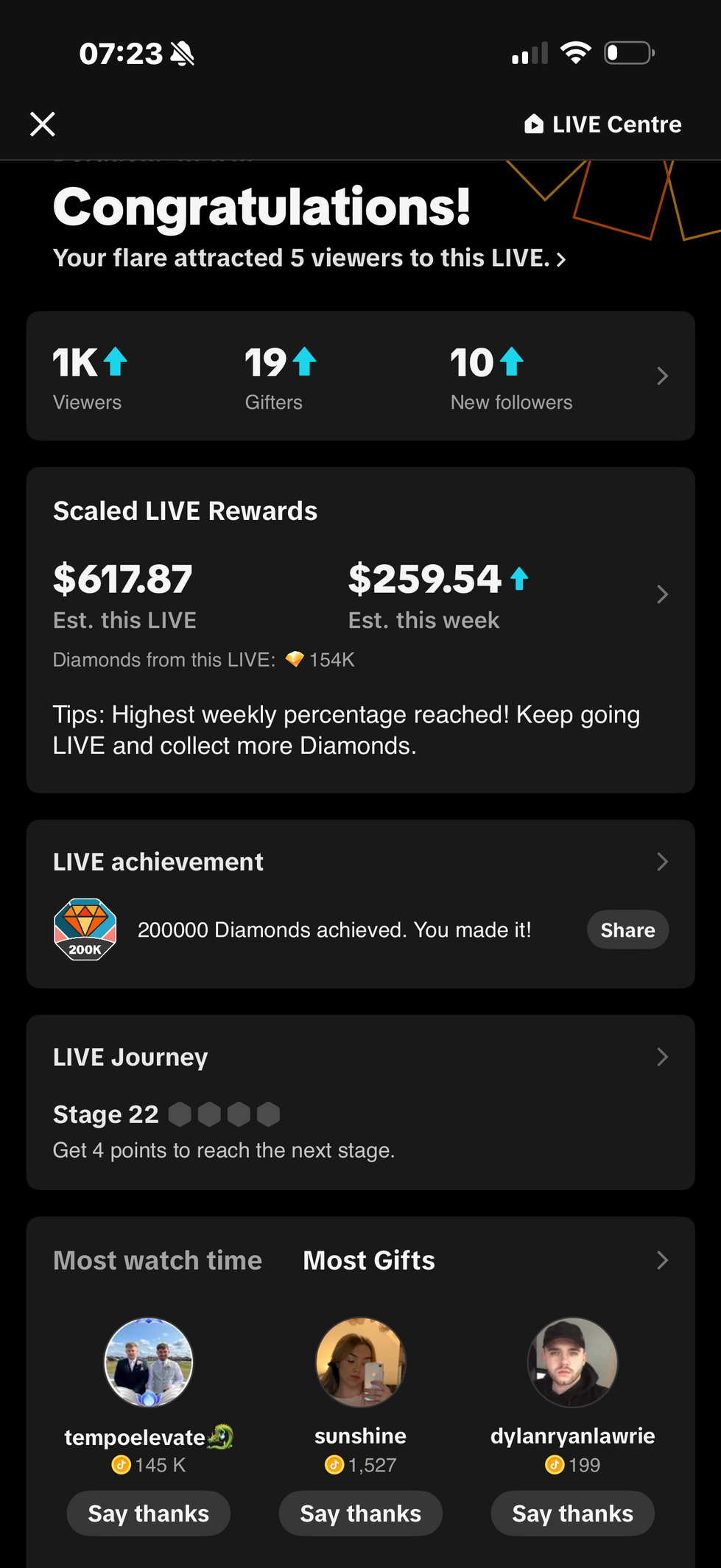Image resolution: width=721 pixels, height=1568 pixels.
Task: Say thanks to sunshine
Action: click(x=361, y=1513)
